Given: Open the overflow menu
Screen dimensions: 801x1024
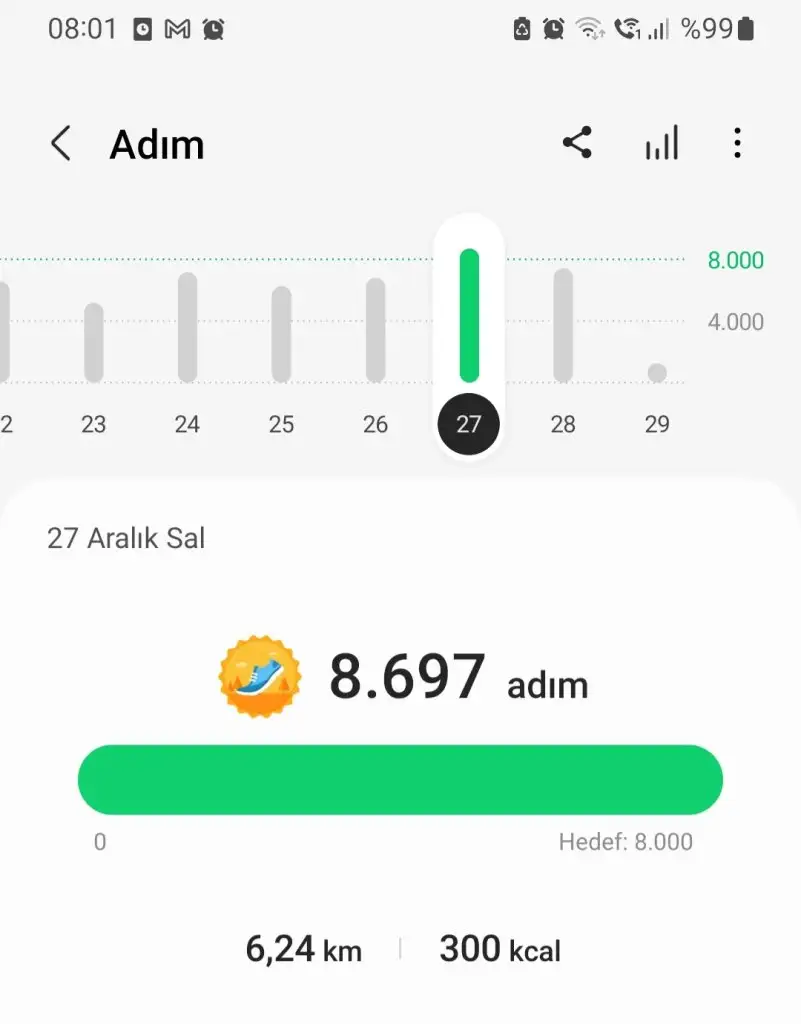Looking at the screenshot, I should [737, 143].
